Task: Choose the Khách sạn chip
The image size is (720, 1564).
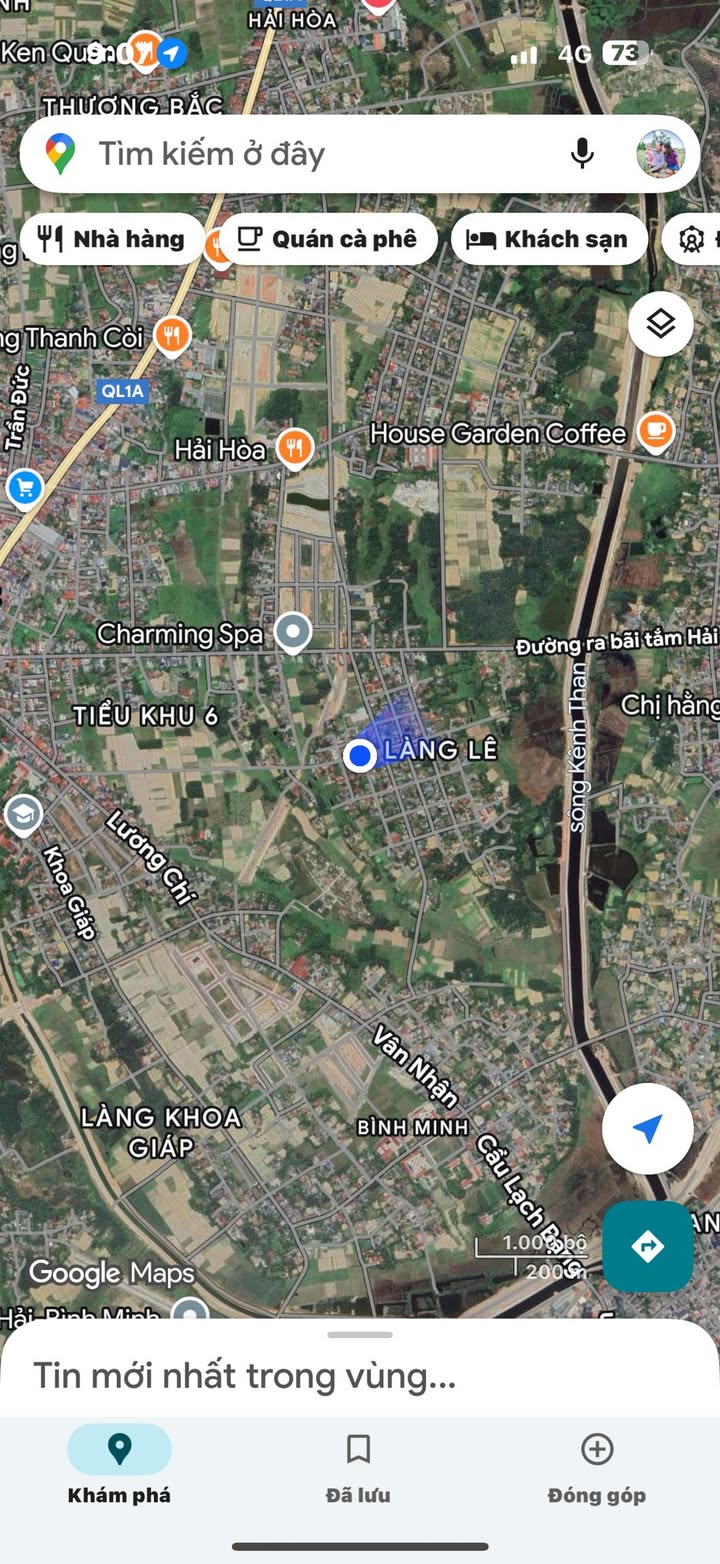Action: [549, 239]
